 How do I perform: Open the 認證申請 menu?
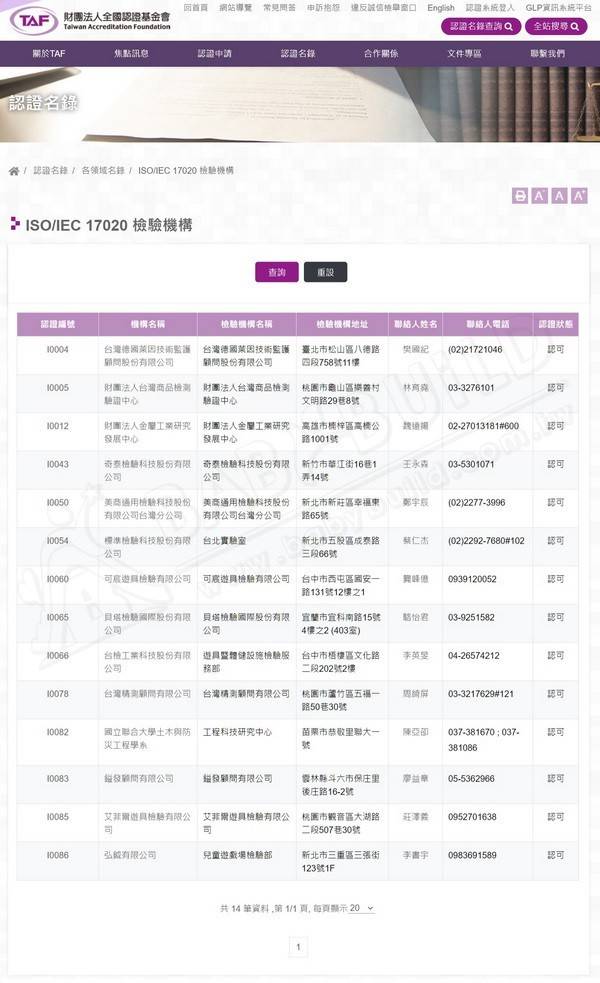(215, 53)
